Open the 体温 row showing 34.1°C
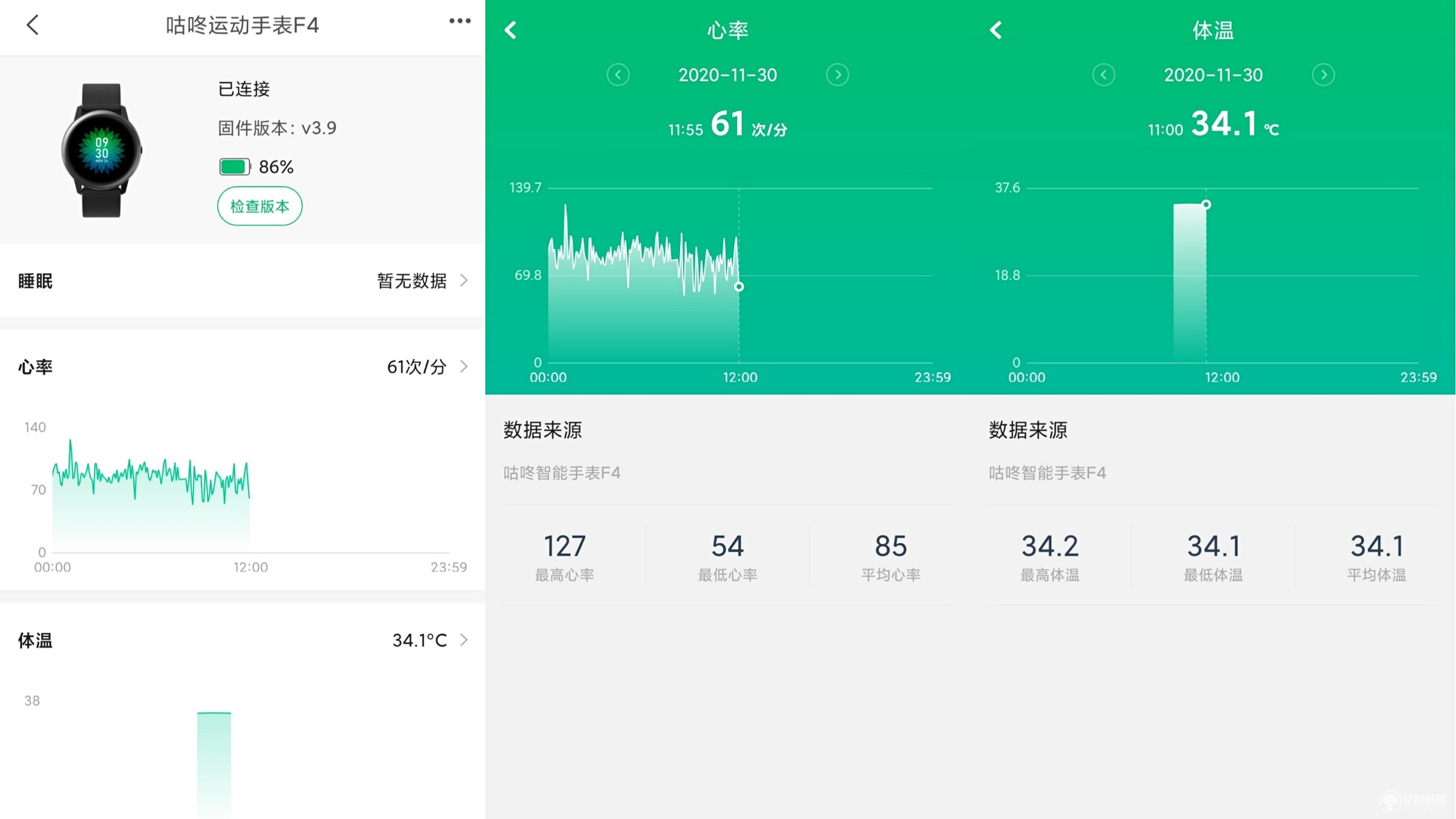The height and width of the screenshot is (819, 1456). 243,640
